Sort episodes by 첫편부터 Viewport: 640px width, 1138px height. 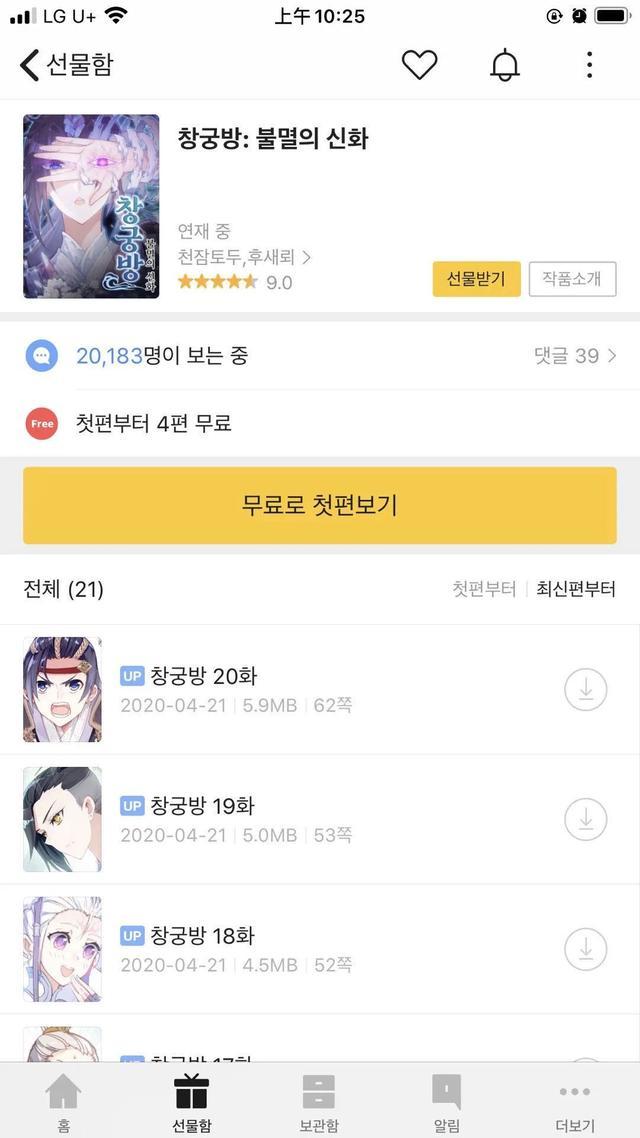484,589
